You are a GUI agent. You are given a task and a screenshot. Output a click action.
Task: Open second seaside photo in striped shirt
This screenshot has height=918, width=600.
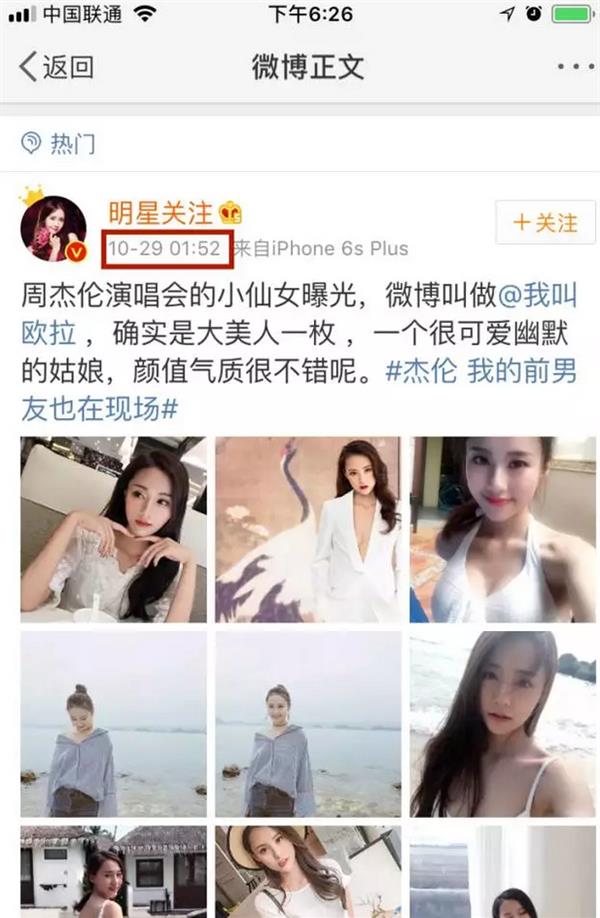point(308,723)
